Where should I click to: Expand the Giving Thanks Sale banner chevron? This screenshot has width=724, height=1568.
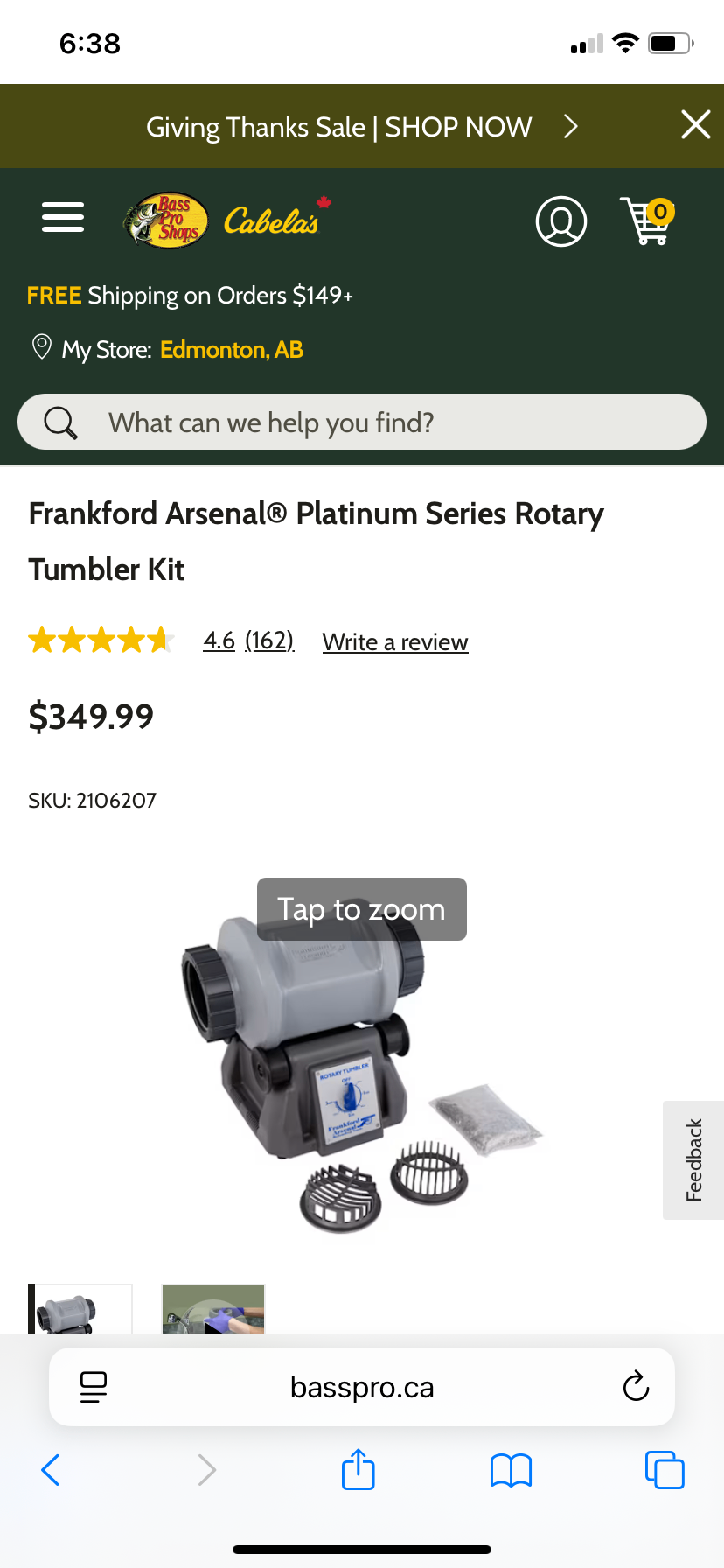click(571, 126)
